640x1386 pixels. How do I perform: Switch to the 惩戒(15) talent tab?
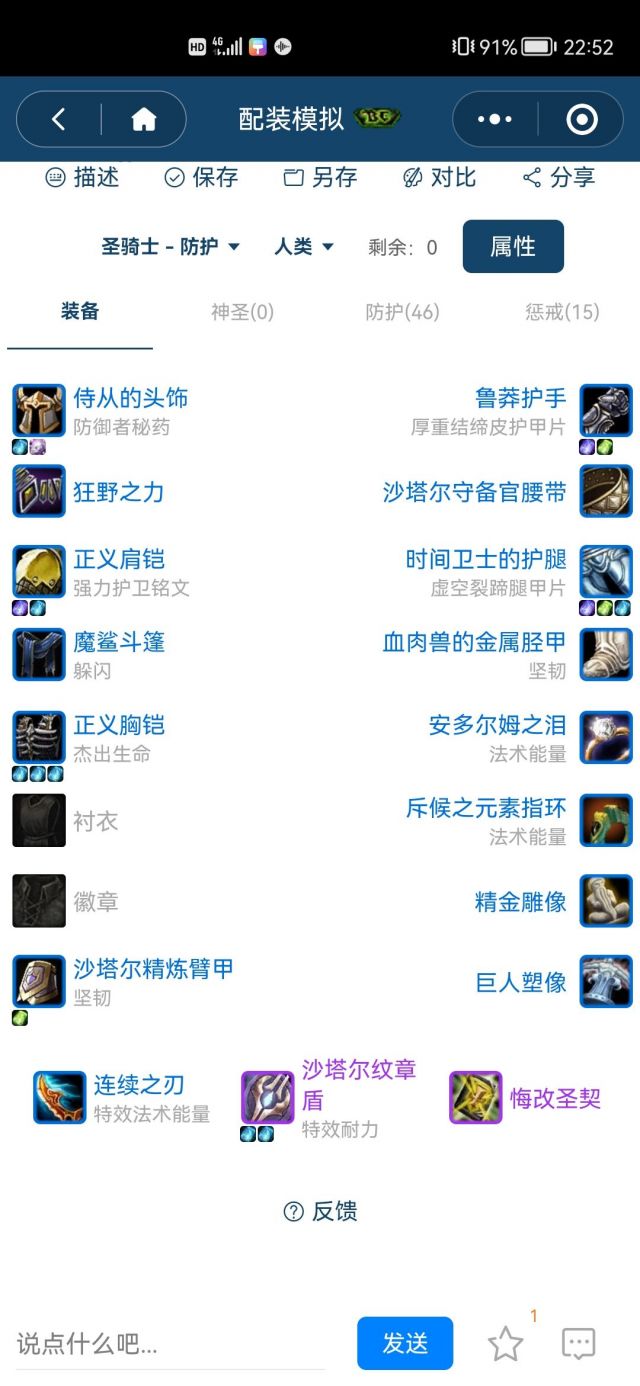tap(562, 312)
